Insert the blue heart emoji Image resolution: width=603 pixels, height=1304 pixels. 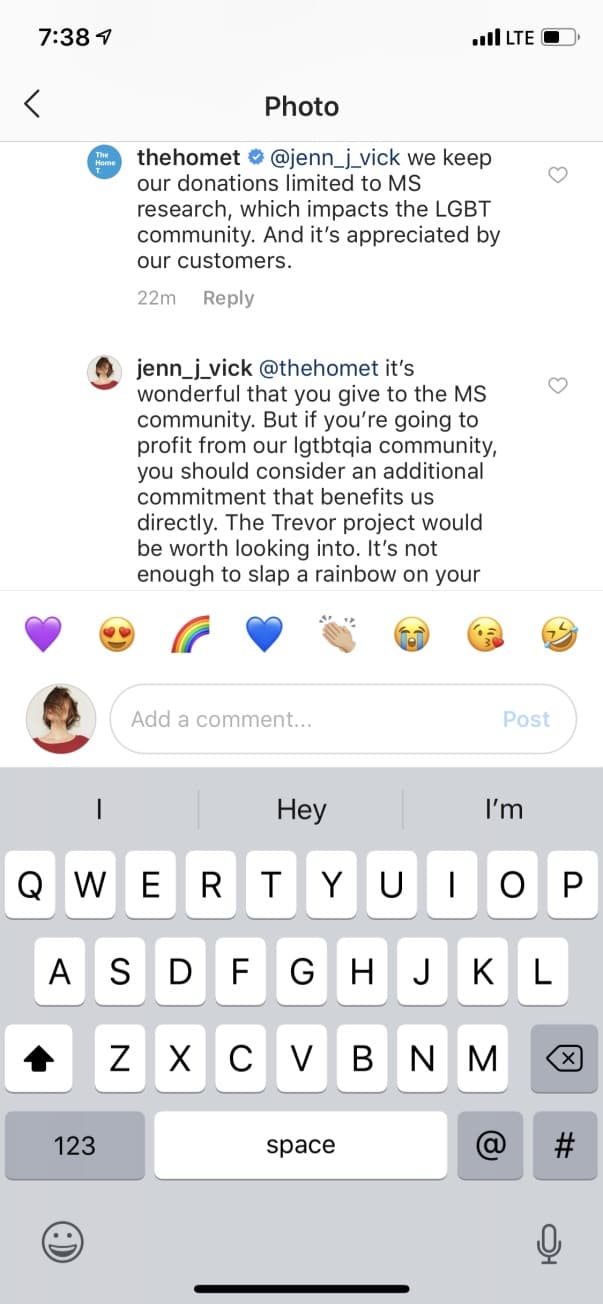265,634
